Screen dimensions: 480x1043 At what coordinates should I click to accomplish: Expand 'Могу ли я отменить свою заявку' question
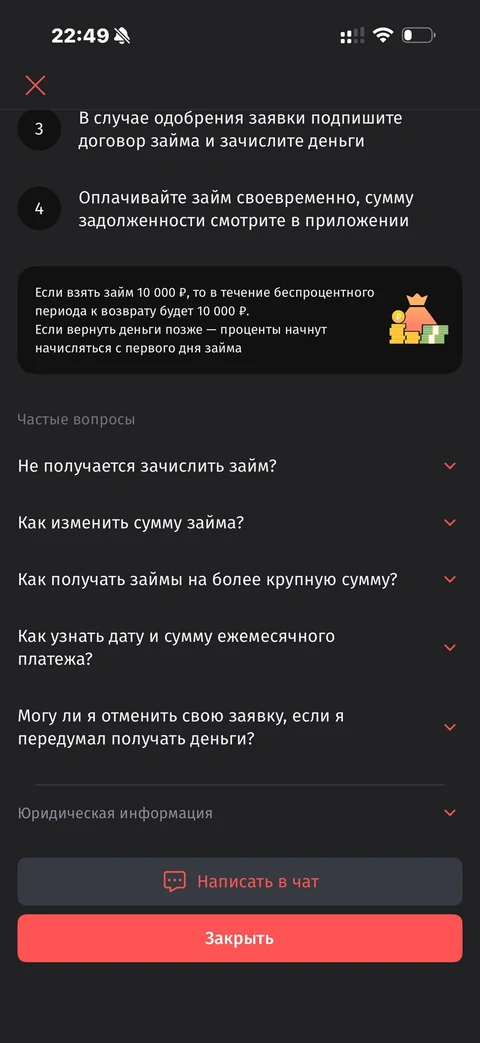coord(239,727)
